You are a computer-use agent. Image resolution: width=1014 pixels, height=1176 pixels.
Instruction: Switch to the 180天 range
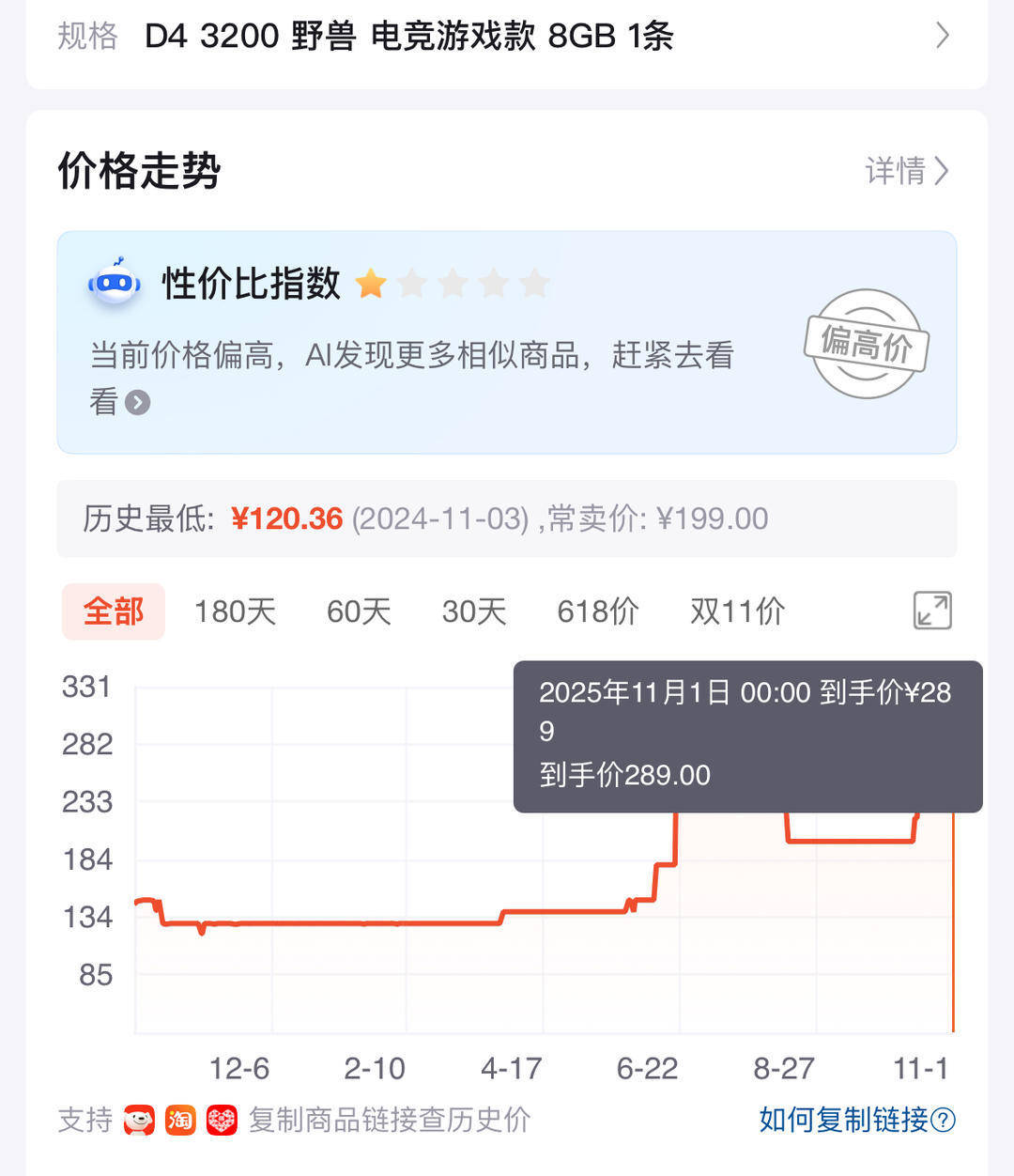[235, 611]
